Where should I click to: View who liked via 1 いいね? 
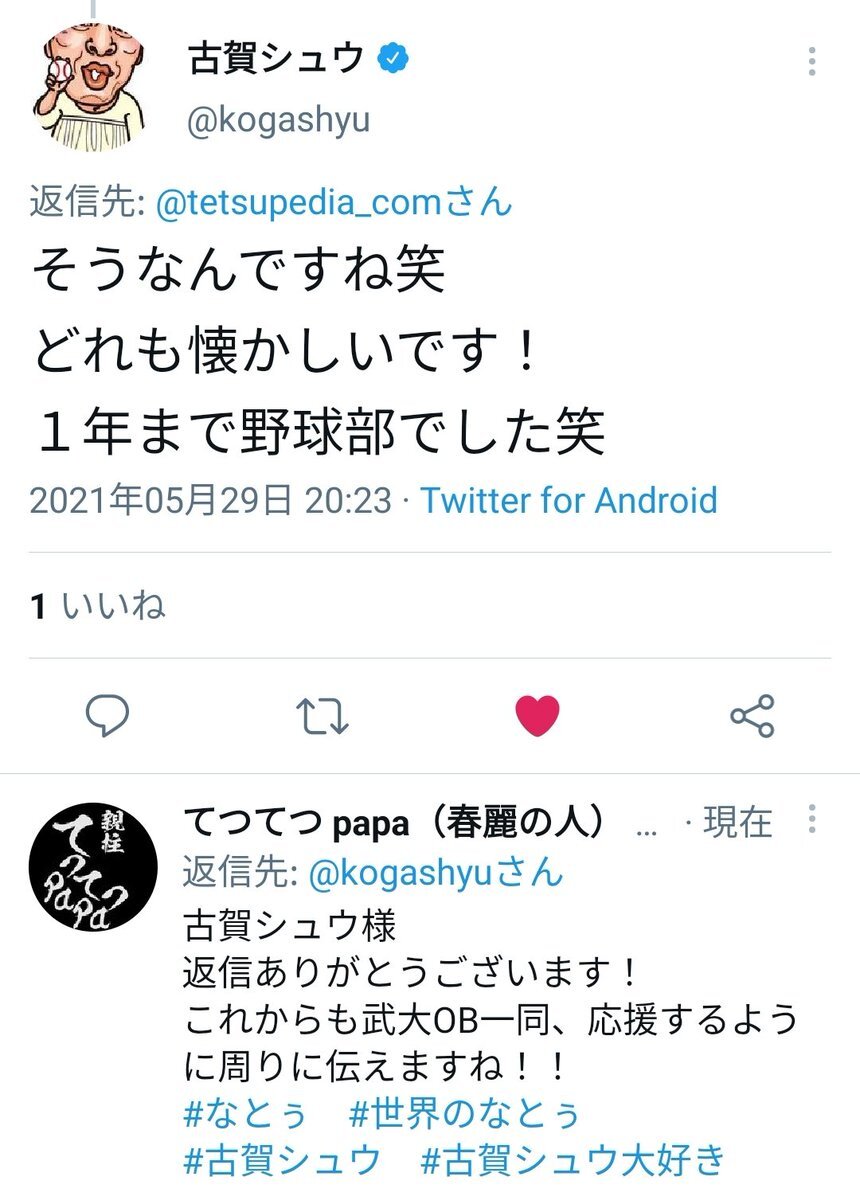pyautogui.click(x=98, y=605)
